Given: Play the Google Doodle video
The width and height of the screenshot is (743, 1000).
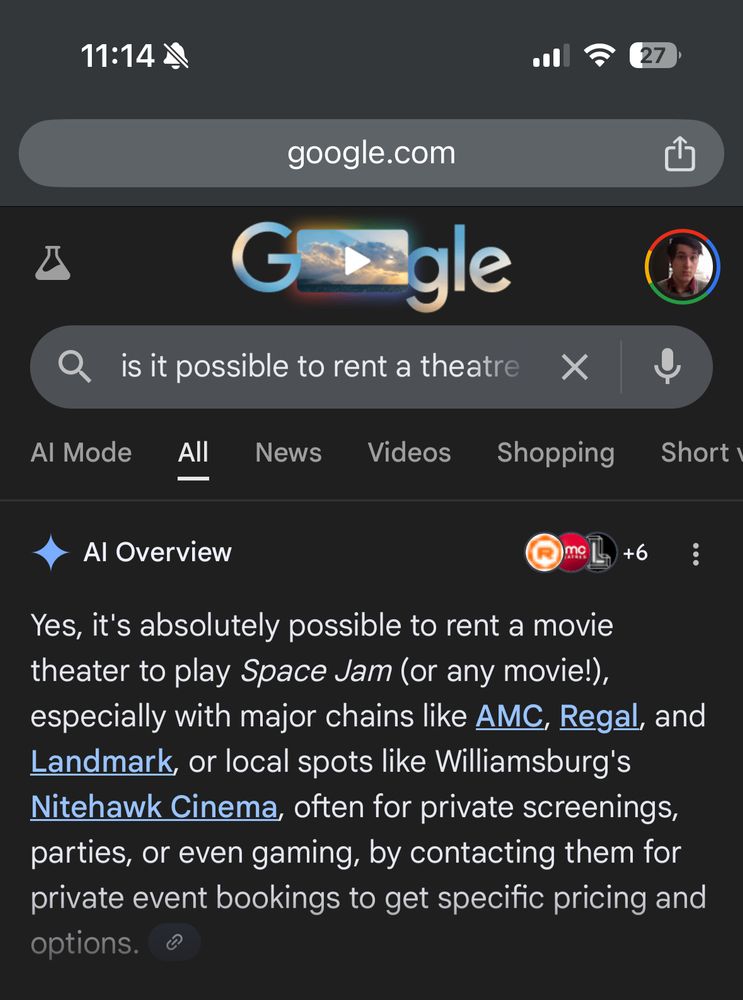Looking at the screenshot, I should coord(353,261).
